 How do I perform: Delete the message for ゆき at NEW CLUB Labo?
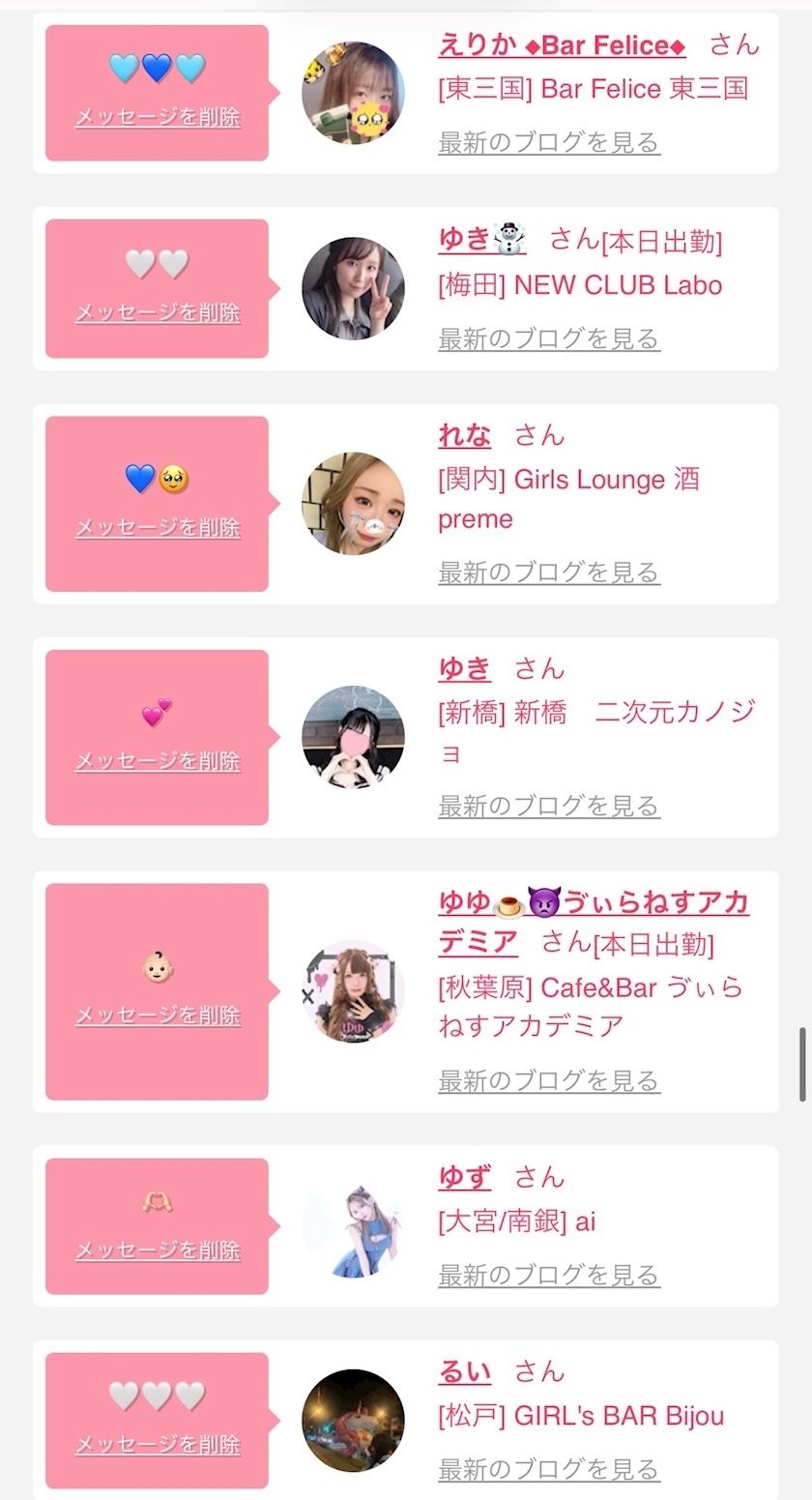click(x=158, y=313)
